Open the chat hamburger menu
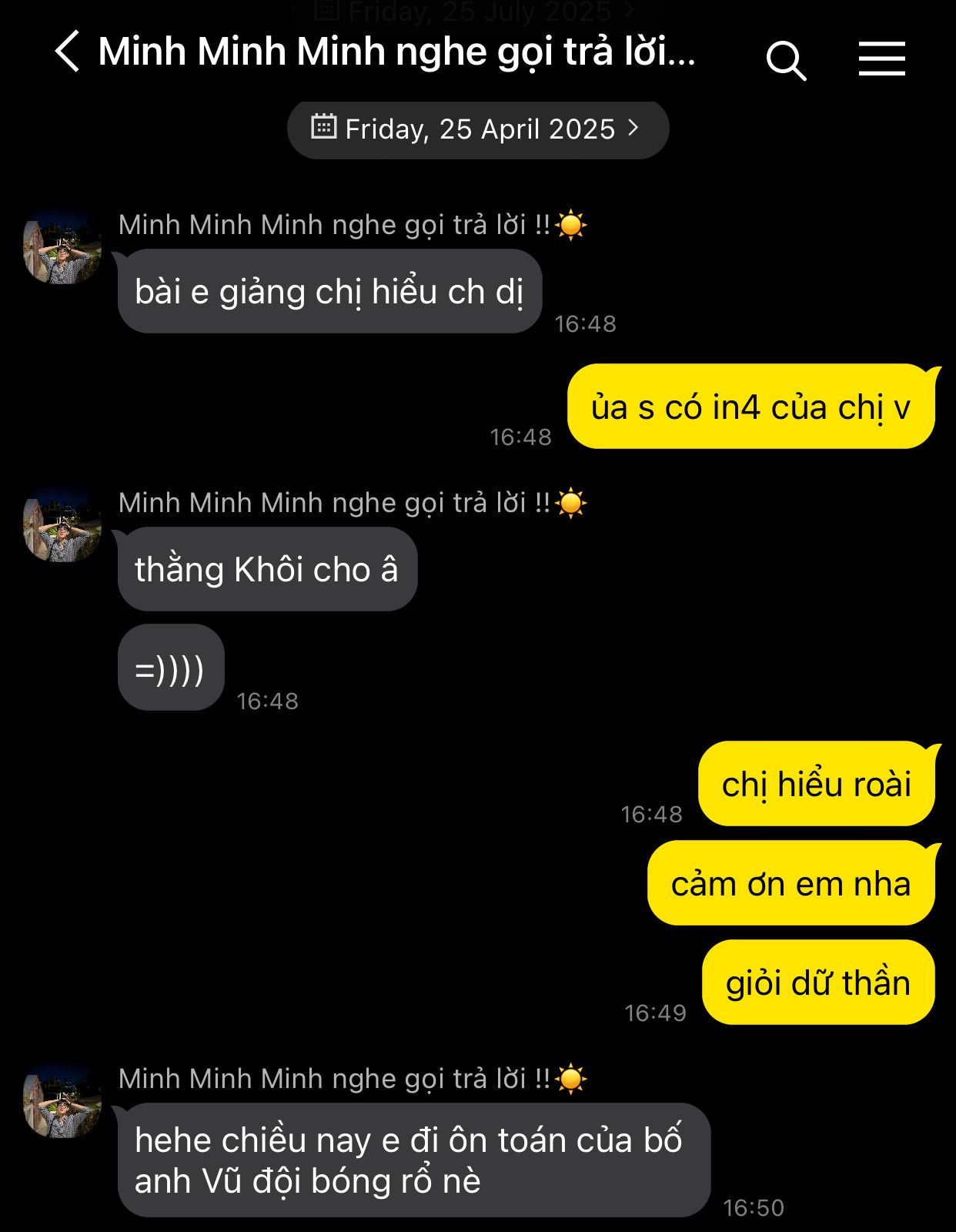 tap(881, 59)
